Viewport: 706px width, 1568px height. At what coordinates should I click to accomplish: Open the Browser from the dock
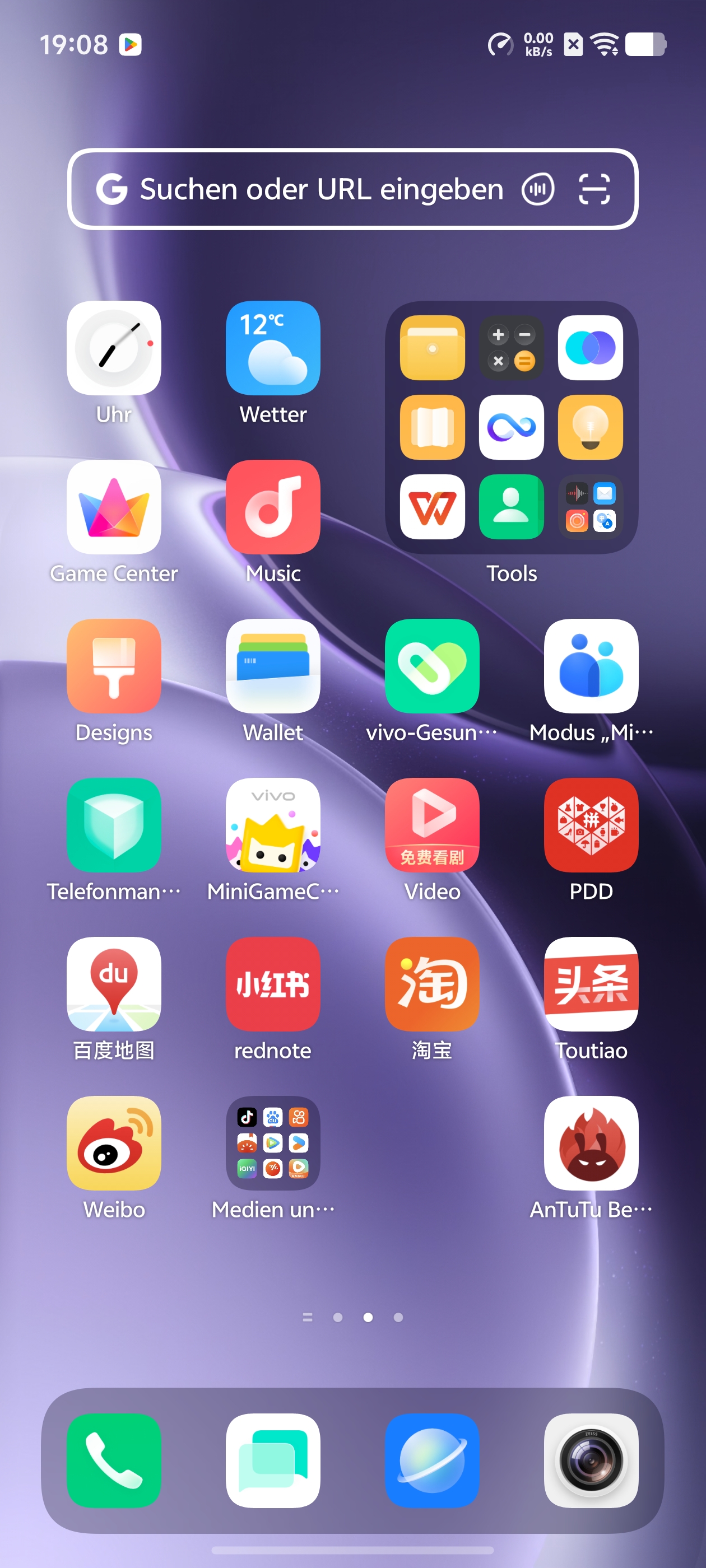pos(432,1460)
